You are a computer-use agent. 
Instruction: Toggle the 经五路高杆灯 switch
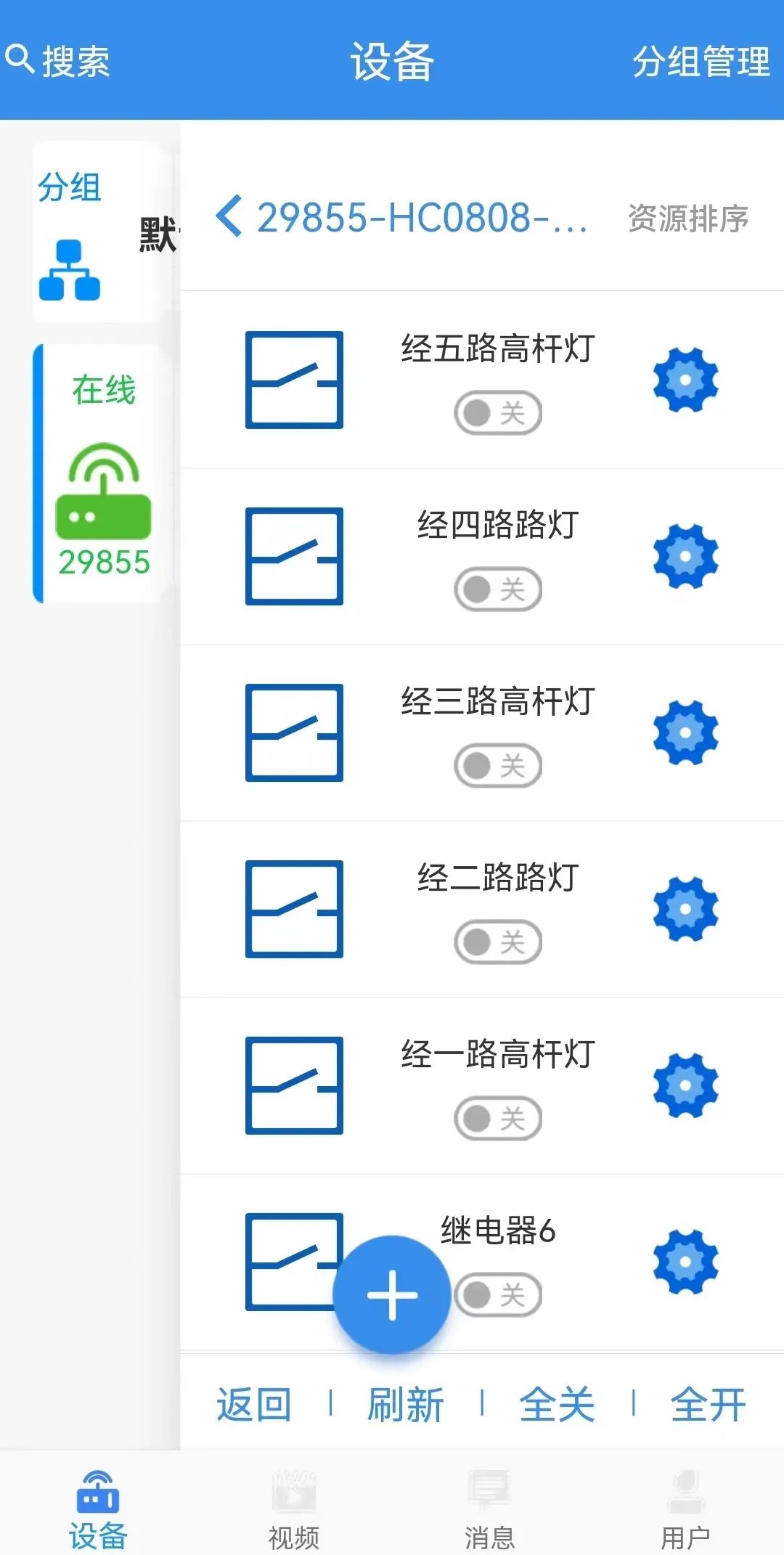pyautogui.click(x=497, y=413)
